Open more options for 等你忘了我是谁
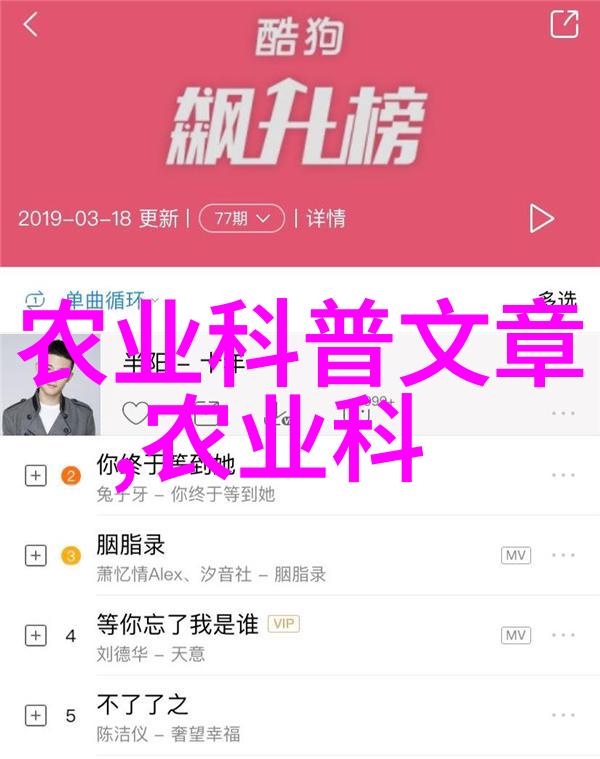This screenshot has height=759, width=600. pos(563,636)
